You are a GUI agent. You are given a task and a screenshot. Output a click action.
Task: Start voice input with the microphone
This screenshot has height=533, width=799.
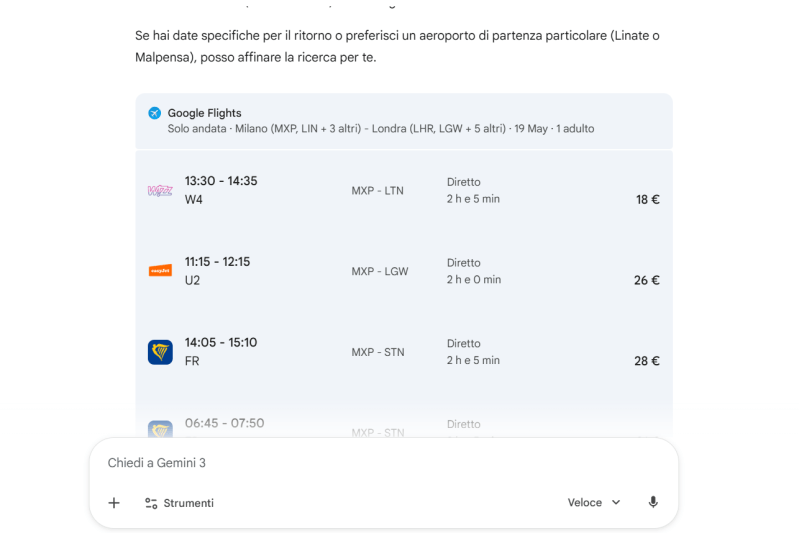[x=653, y=503]
